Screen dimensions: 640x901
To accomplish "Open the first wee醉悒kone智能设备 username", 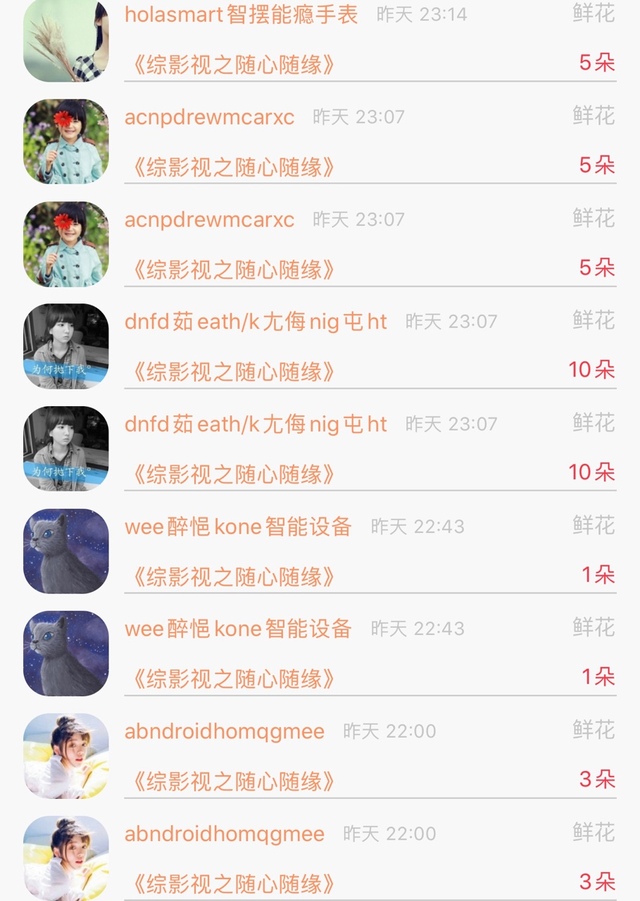I will [x=238, y=526].
